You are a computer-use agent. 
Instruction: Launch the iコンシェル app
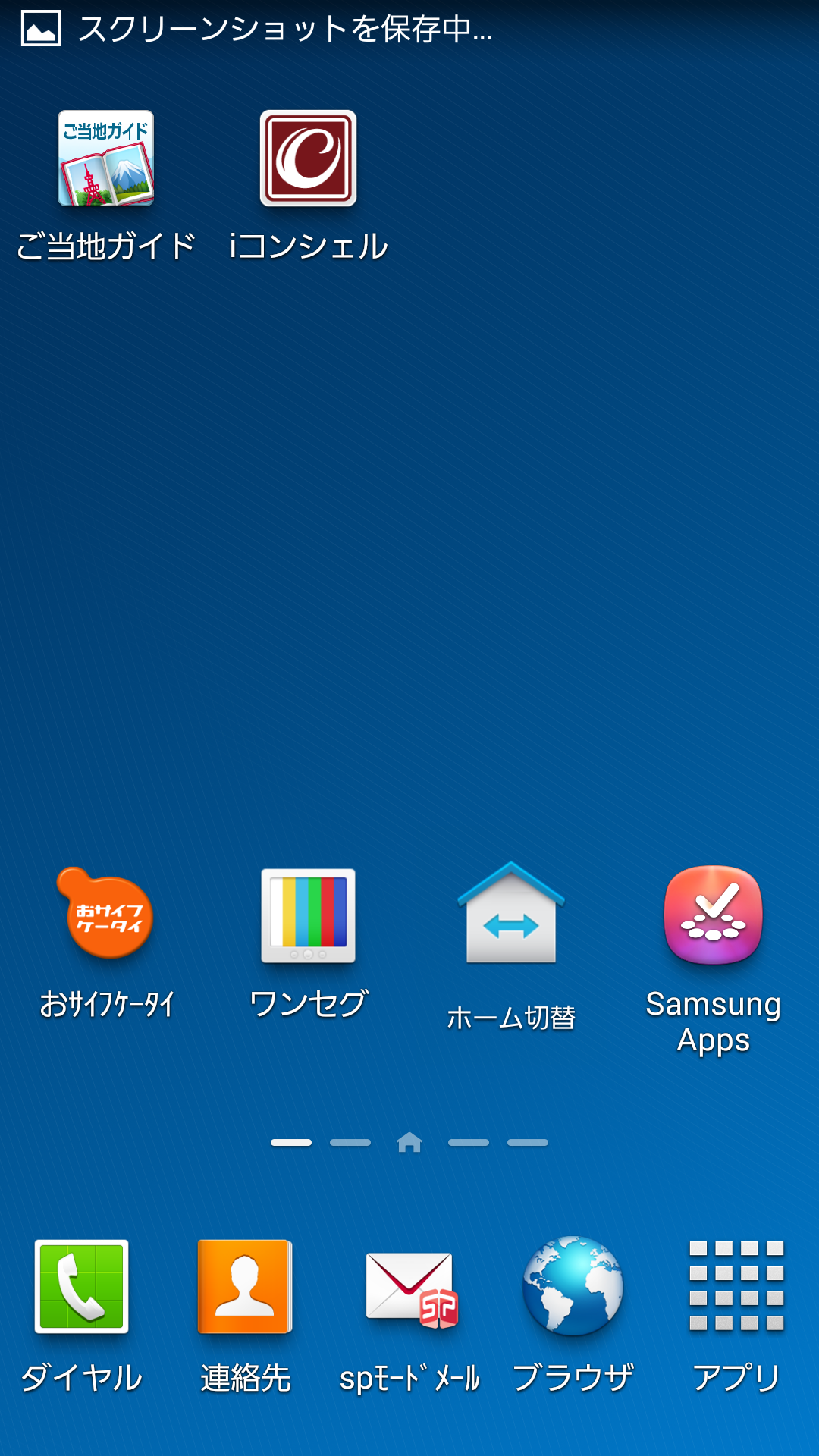[x=306, y=161]
